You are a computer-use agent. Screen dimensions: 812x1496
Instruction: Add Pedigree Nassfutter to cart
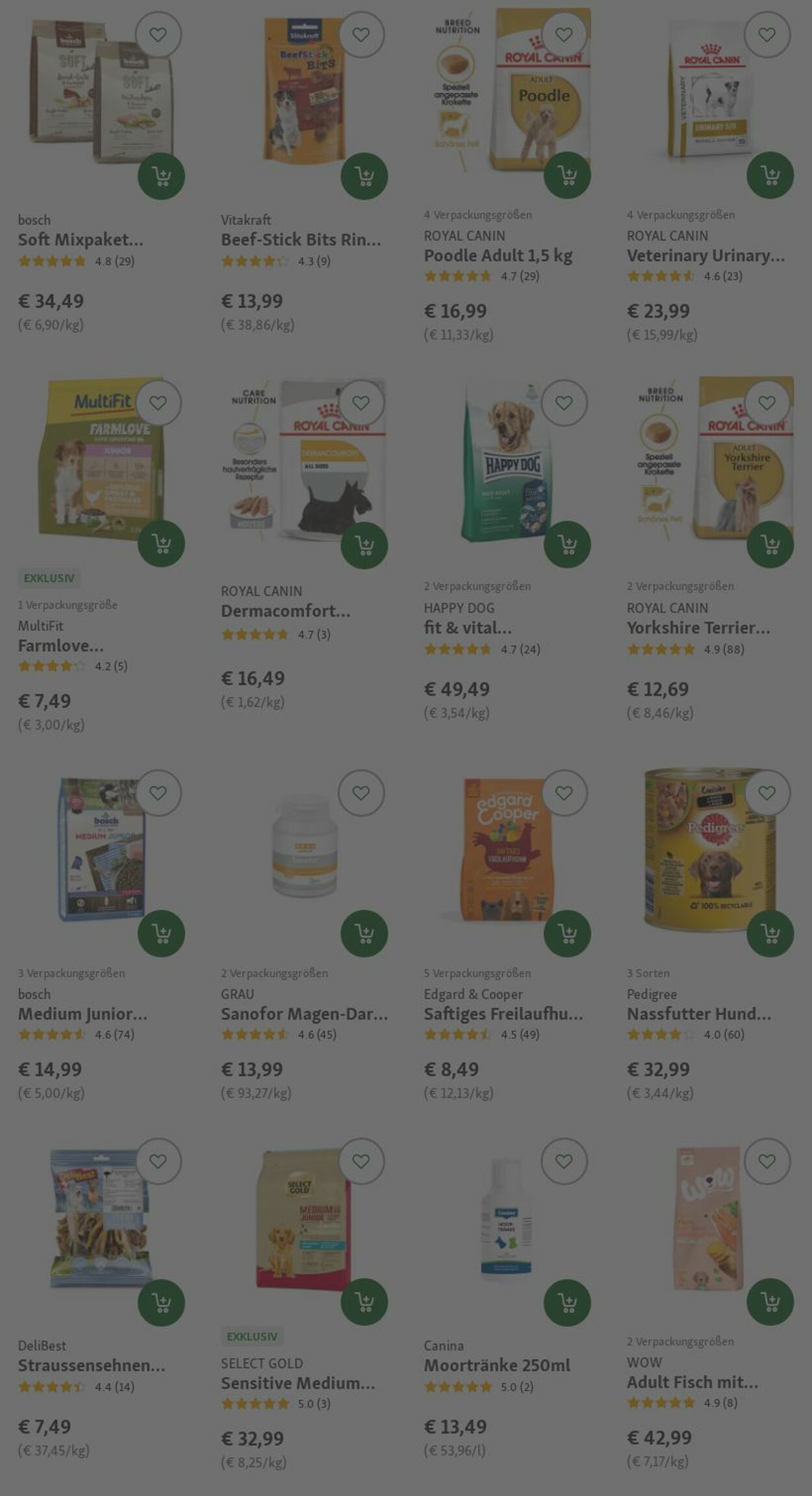(x=770, y=933)
